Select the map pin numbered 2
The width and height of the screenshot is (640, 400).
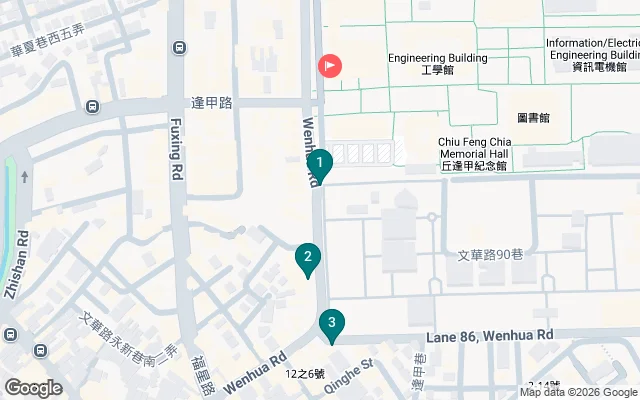(x=308, y=258)
